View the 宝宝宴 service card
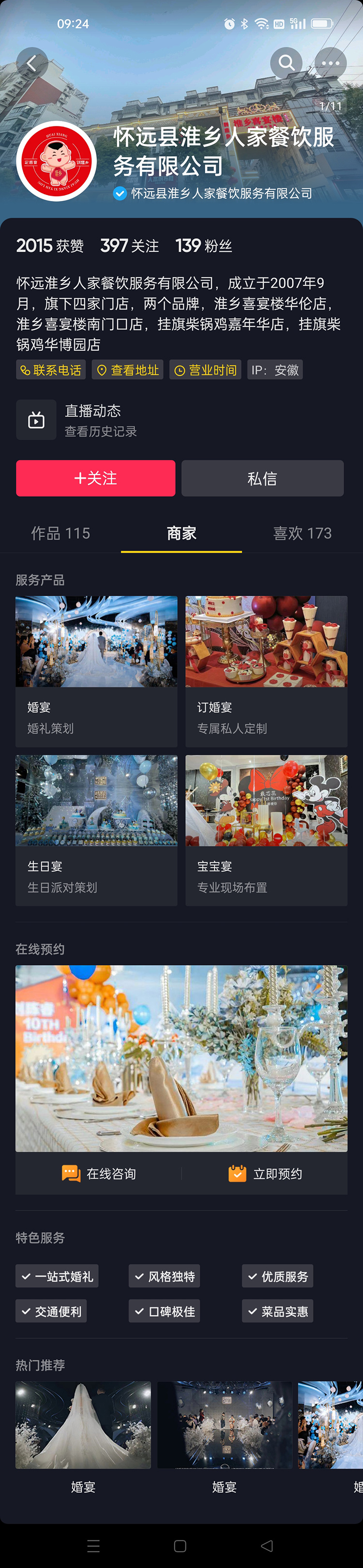Viewport: 363px width, 1568px height. 266,830
